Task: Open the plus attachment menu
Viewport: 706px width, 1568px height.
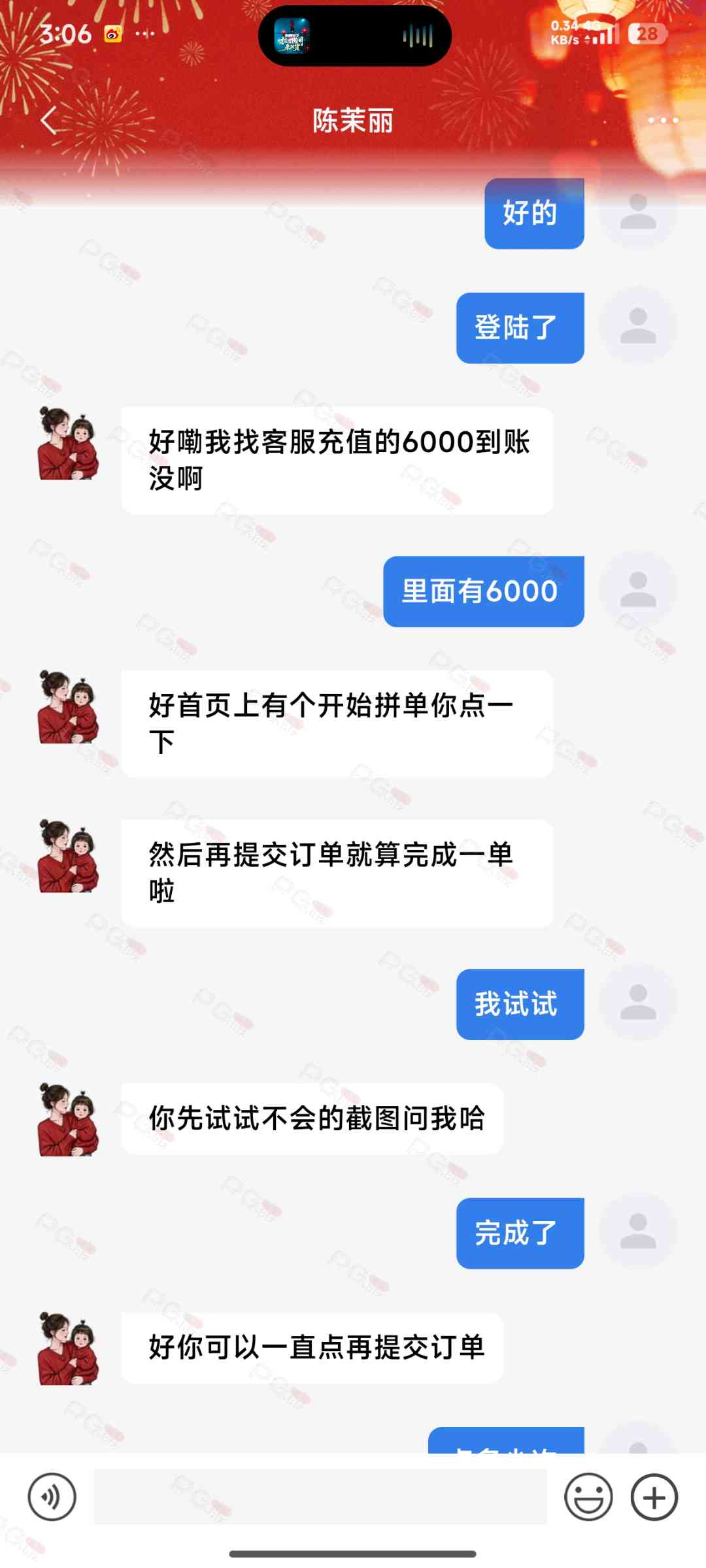Action: pyautogui.click(x=654, y=1496)
